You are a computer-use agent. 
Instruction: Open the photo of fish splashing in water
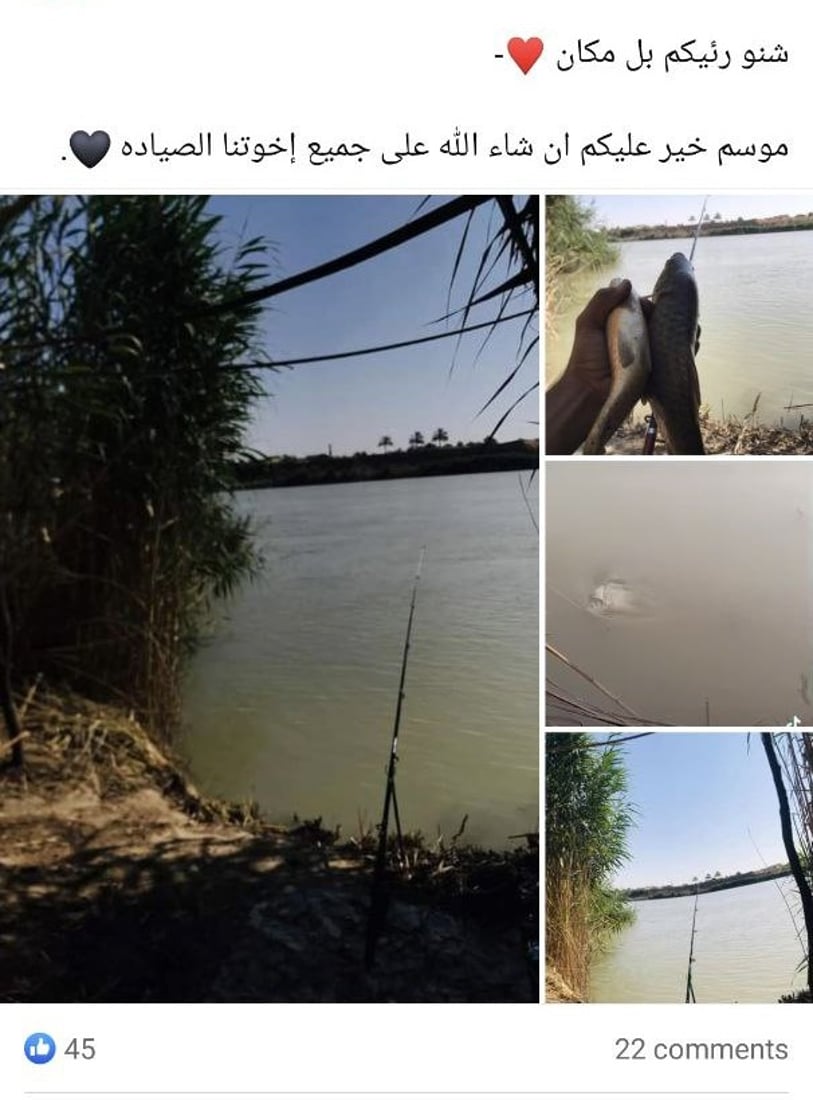(678, 593)
